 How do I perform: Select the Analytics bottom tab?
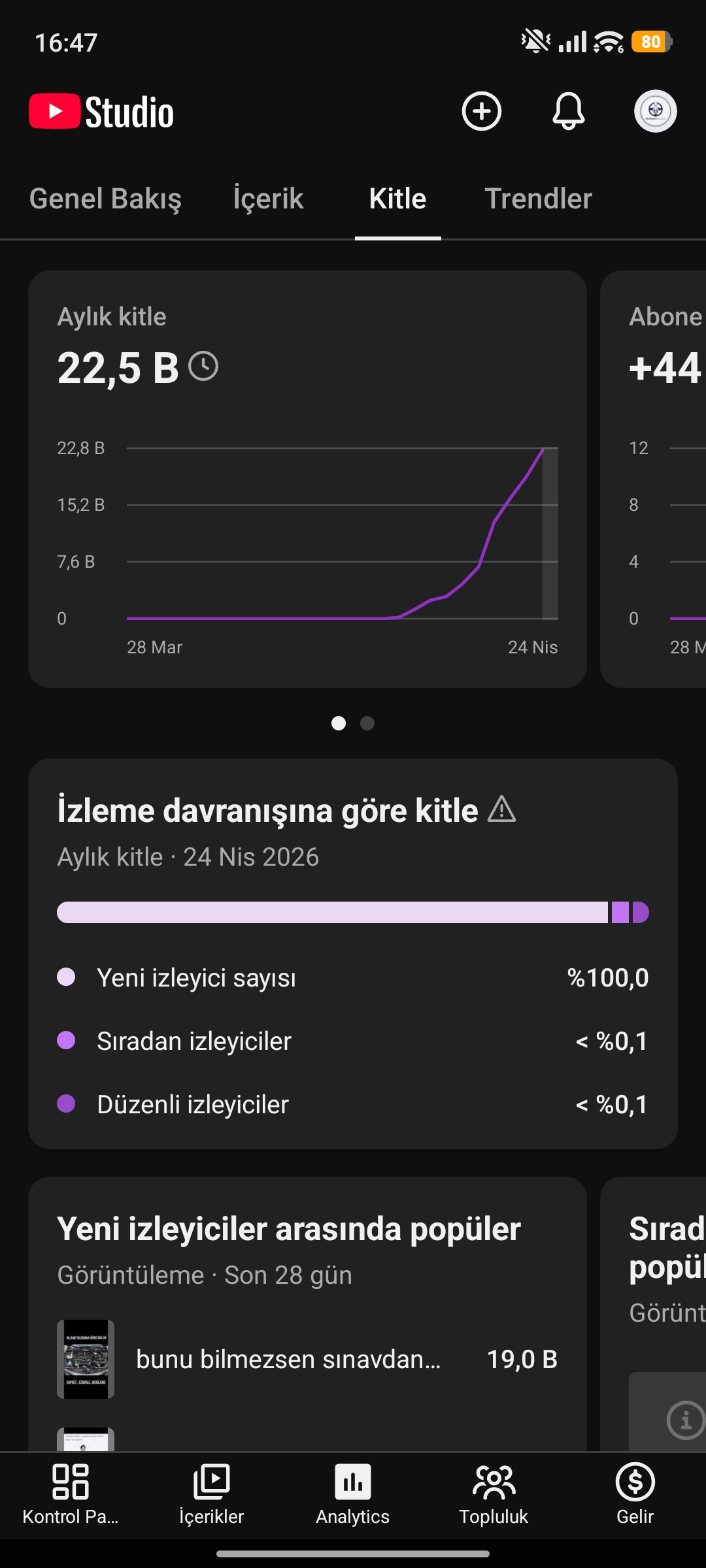tap(353, 1495)
